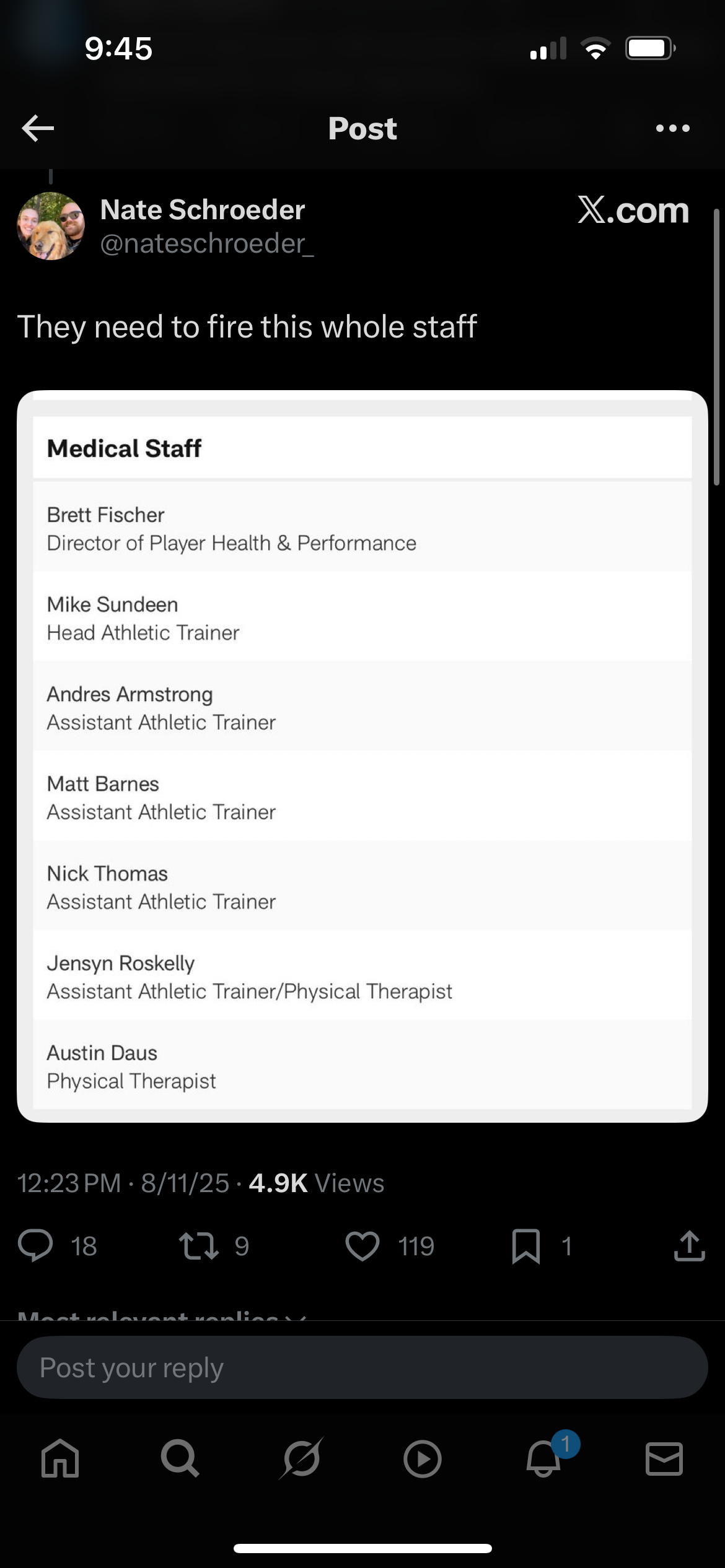The width and height of the screenshot is (725, 1568).
Task: Open Nate Schroeder's profile picture
Action: [51, 226]
